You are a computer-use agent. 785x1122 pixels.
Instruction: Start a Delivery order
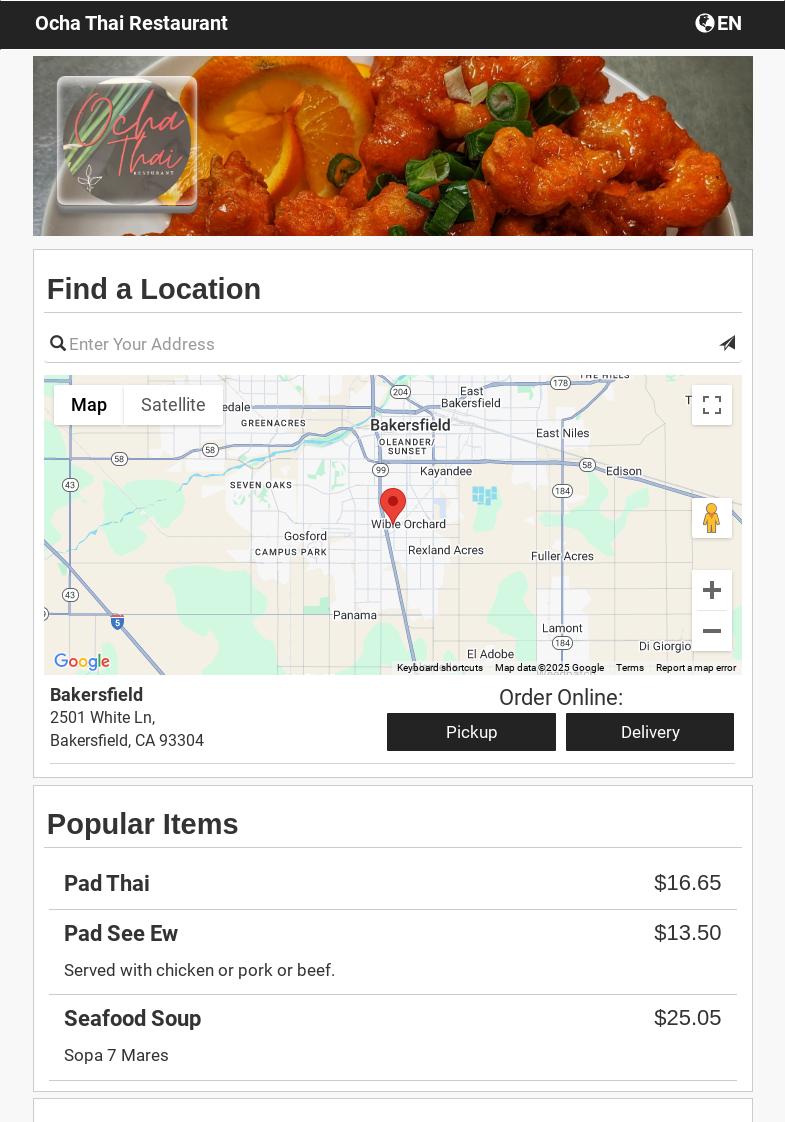click(x=650, y=732)
